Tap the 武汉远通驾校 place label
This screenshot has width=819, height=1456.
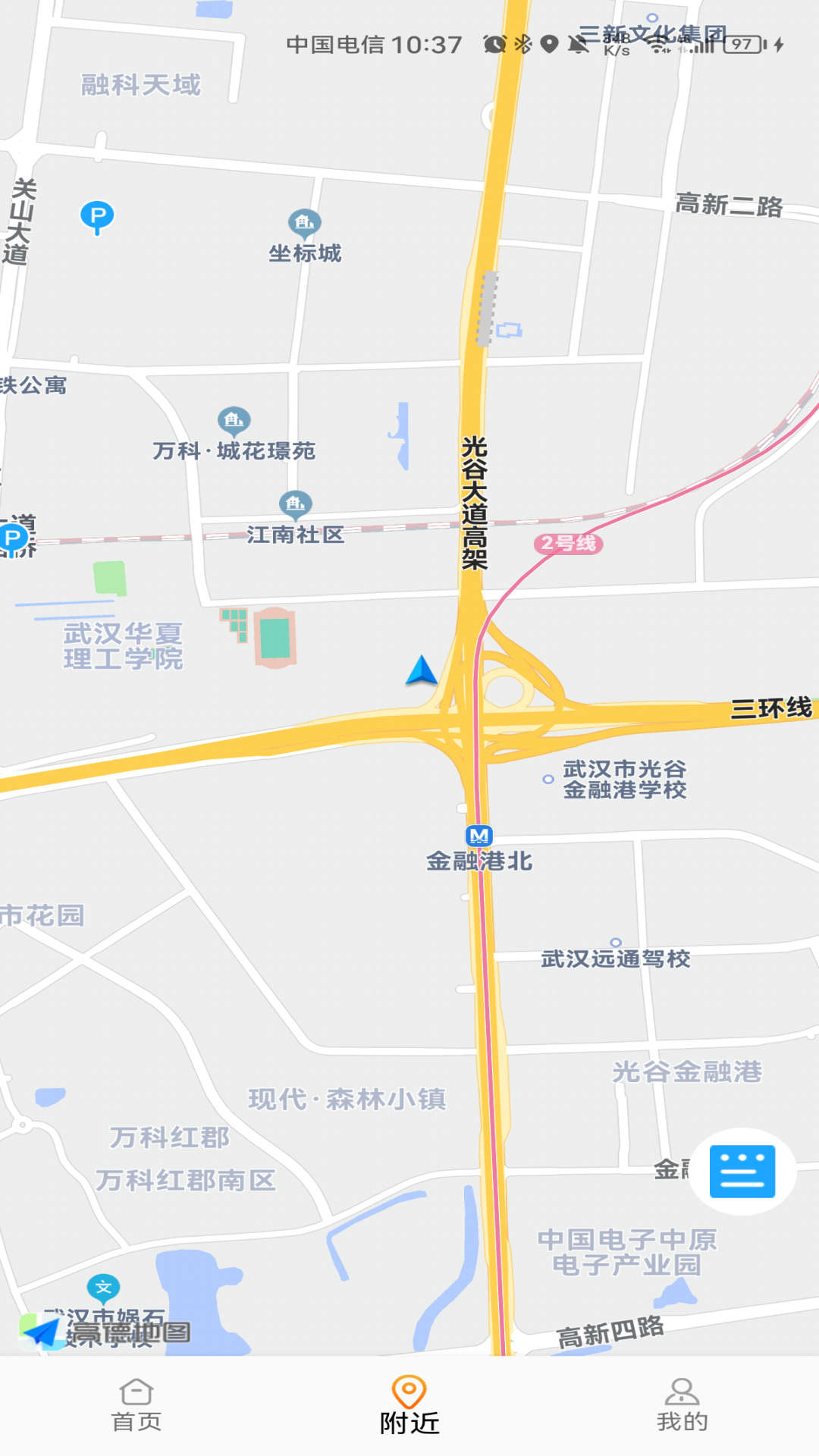(x=616, y=958)
